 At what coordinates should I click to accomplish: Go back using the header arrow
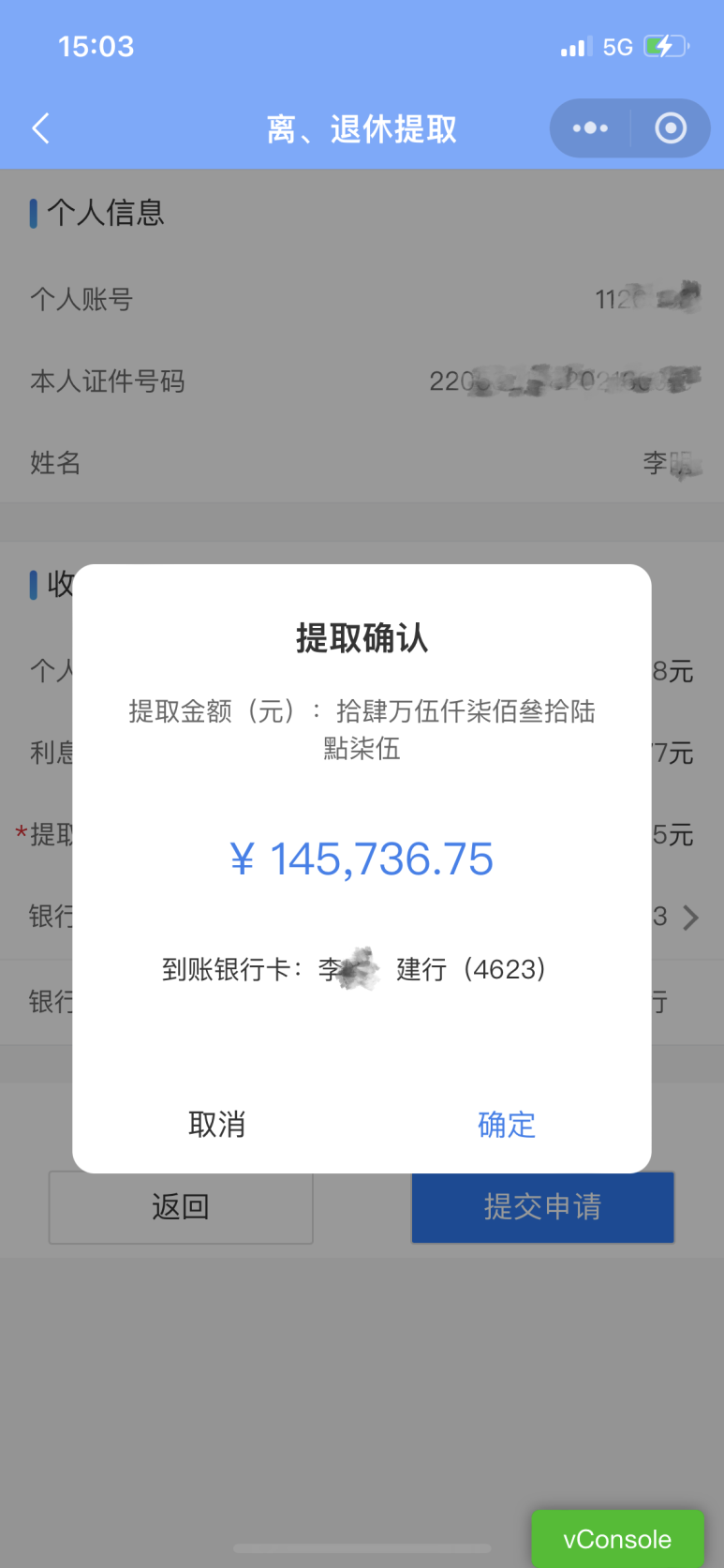click(x=40, y=128)
